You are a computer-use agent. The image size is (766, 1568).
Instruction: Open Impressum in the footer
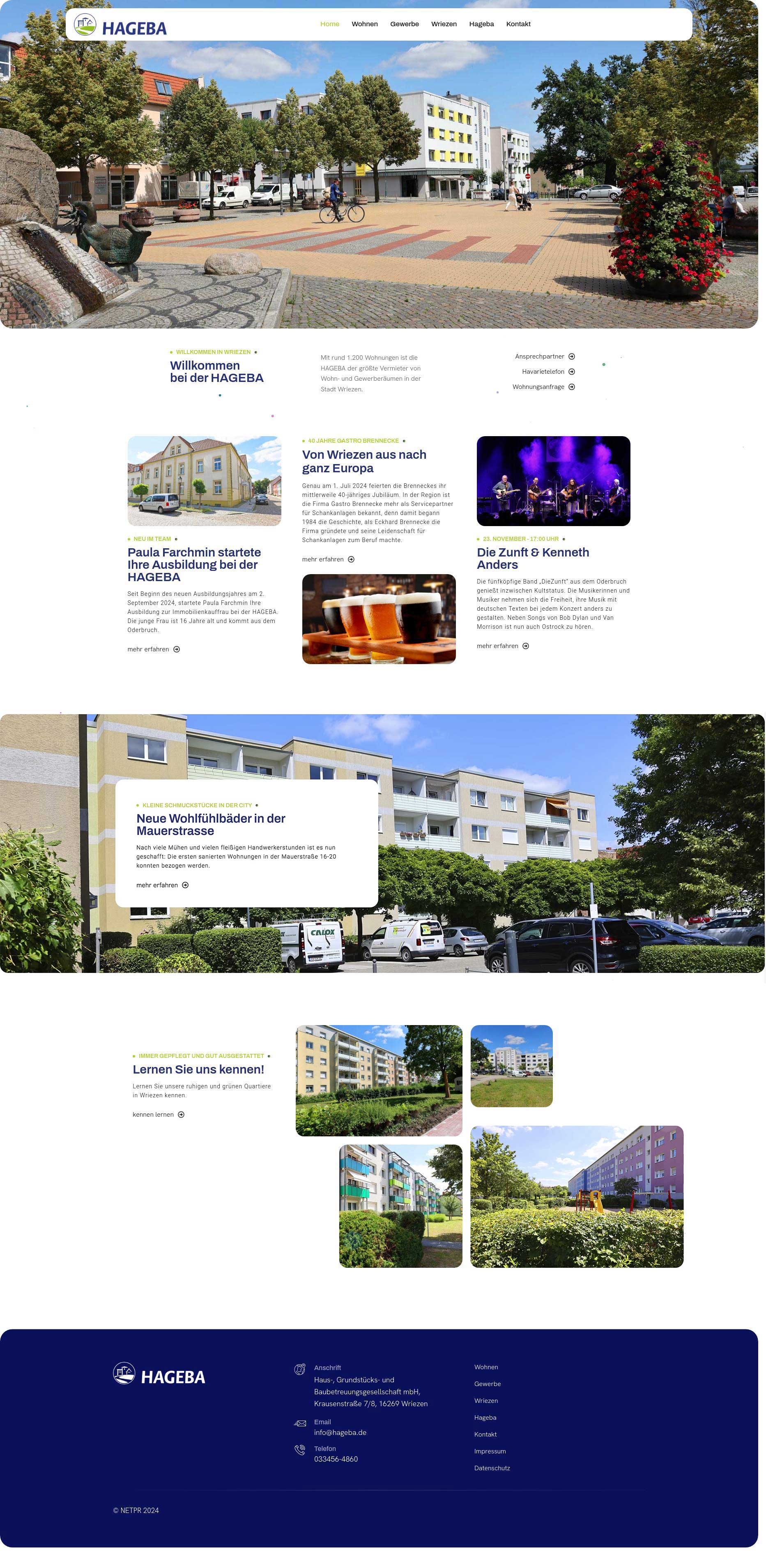[x=490, y=1452]
